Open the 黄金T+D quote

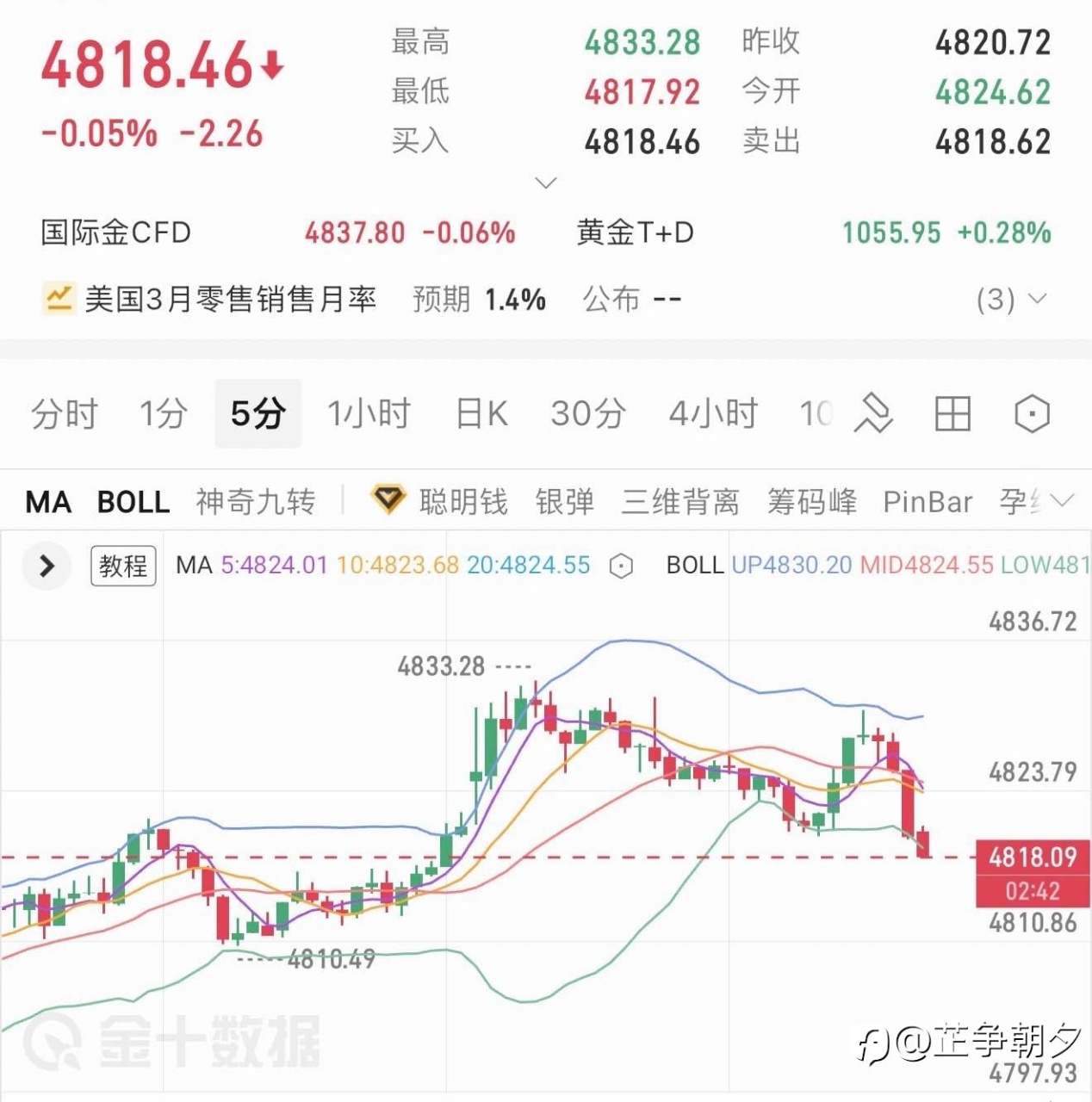814,232
